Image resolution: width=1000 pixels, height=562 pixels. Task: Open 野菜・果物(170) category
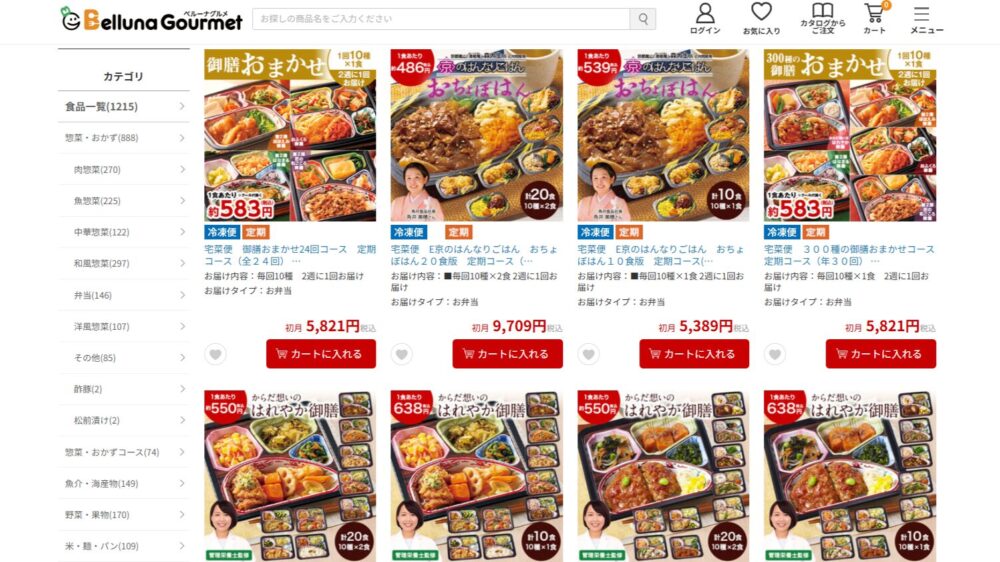97,515
